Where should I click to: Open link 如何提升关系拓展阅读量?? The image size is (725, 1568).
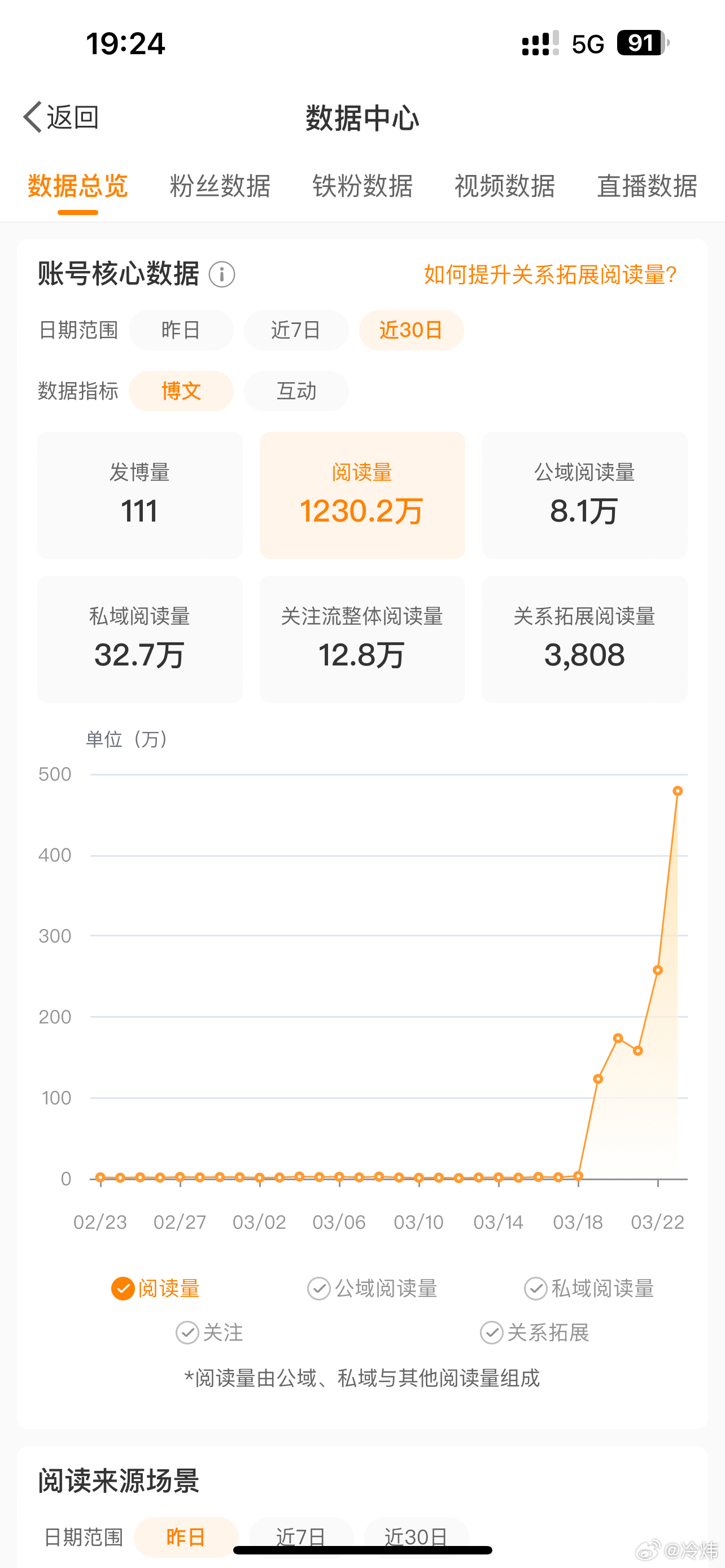click(550, 275)
